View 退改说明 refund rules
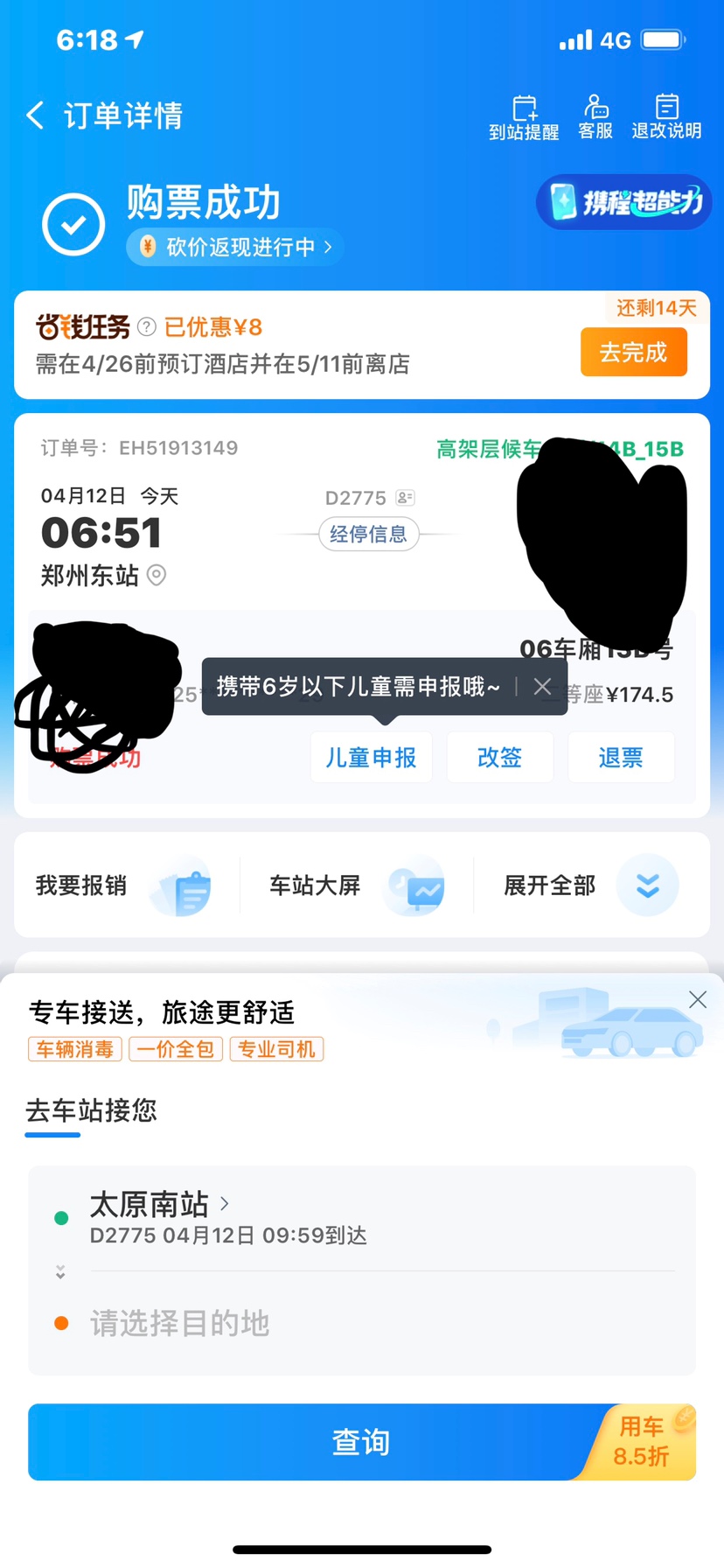This screenshot has width=724, height=1568. click(x=666, y=117)
